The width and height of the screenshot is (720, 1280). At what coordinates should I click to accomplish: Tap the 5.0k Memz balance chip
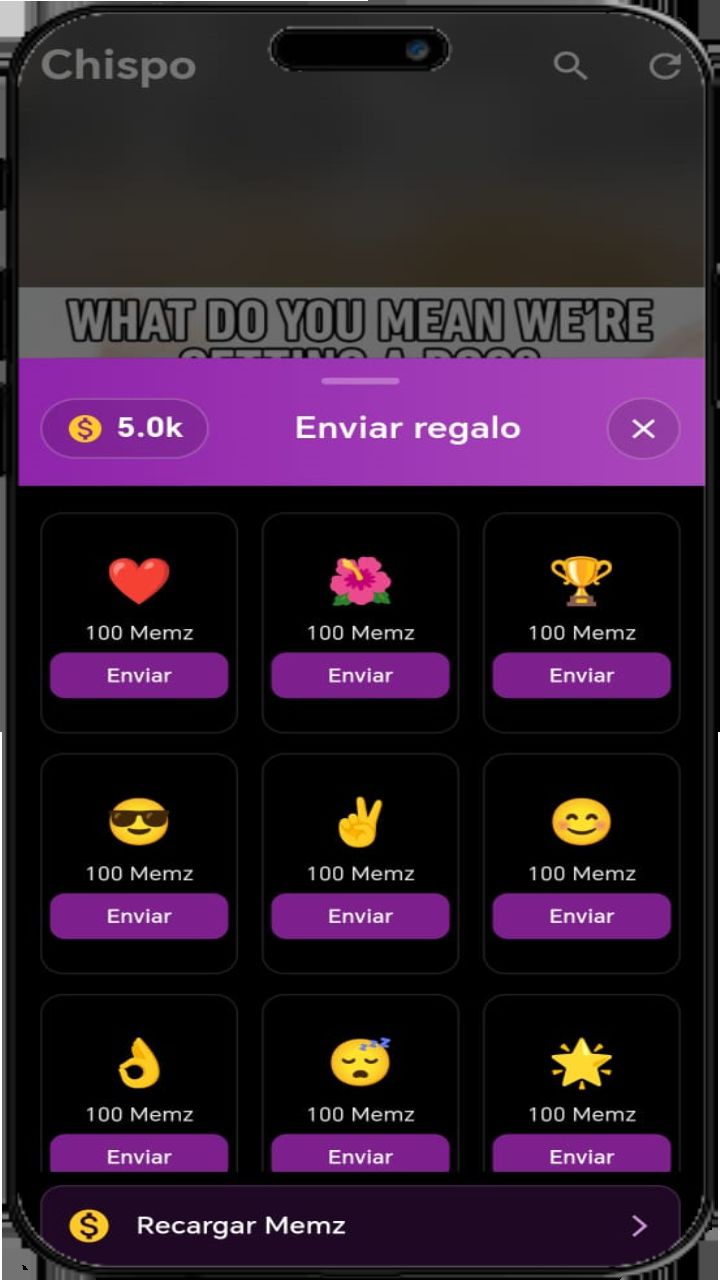click(124, 429)
